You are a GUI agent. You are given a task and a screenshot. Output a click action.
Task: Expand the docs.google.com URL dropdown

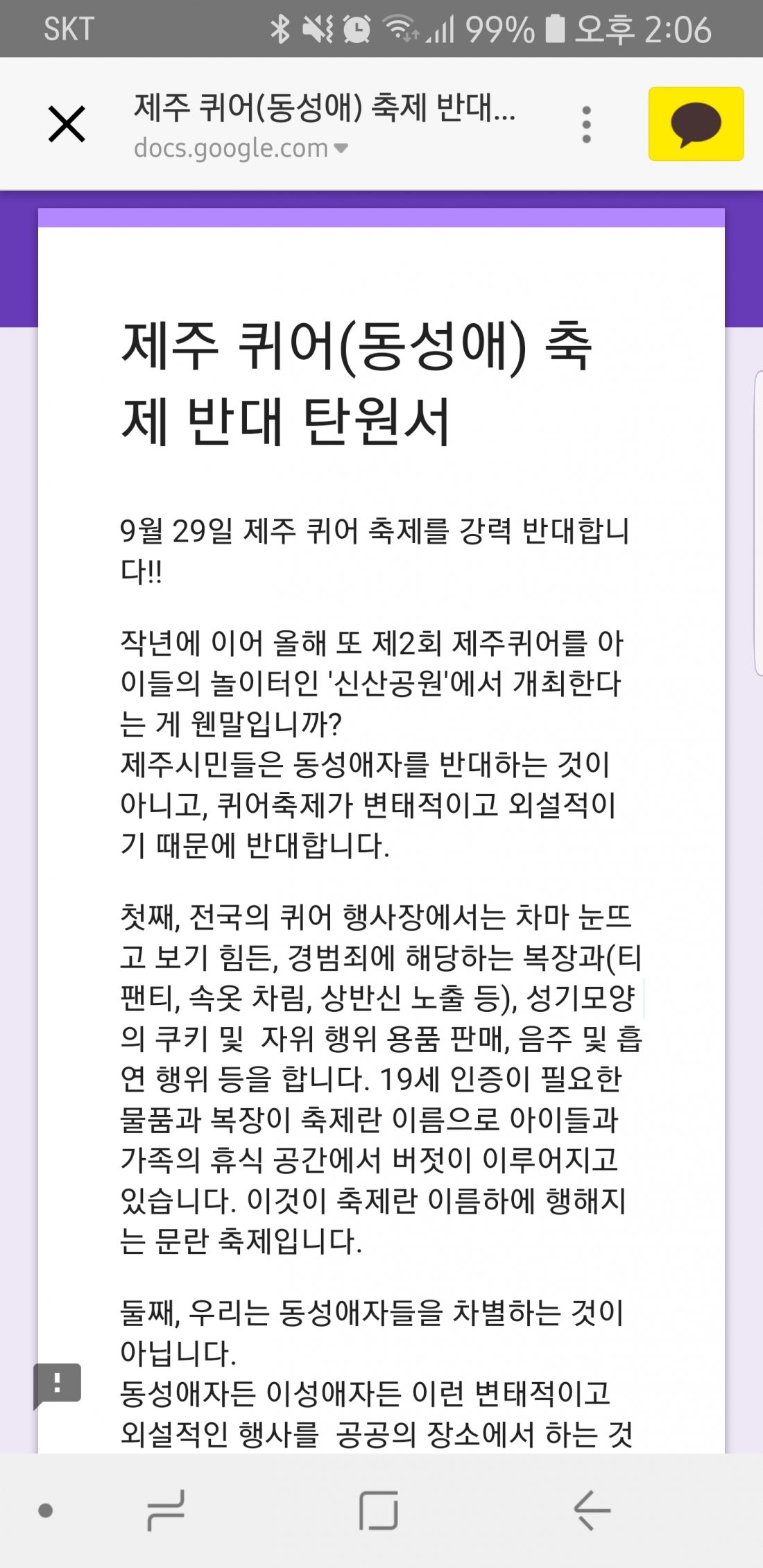point(340,148)
